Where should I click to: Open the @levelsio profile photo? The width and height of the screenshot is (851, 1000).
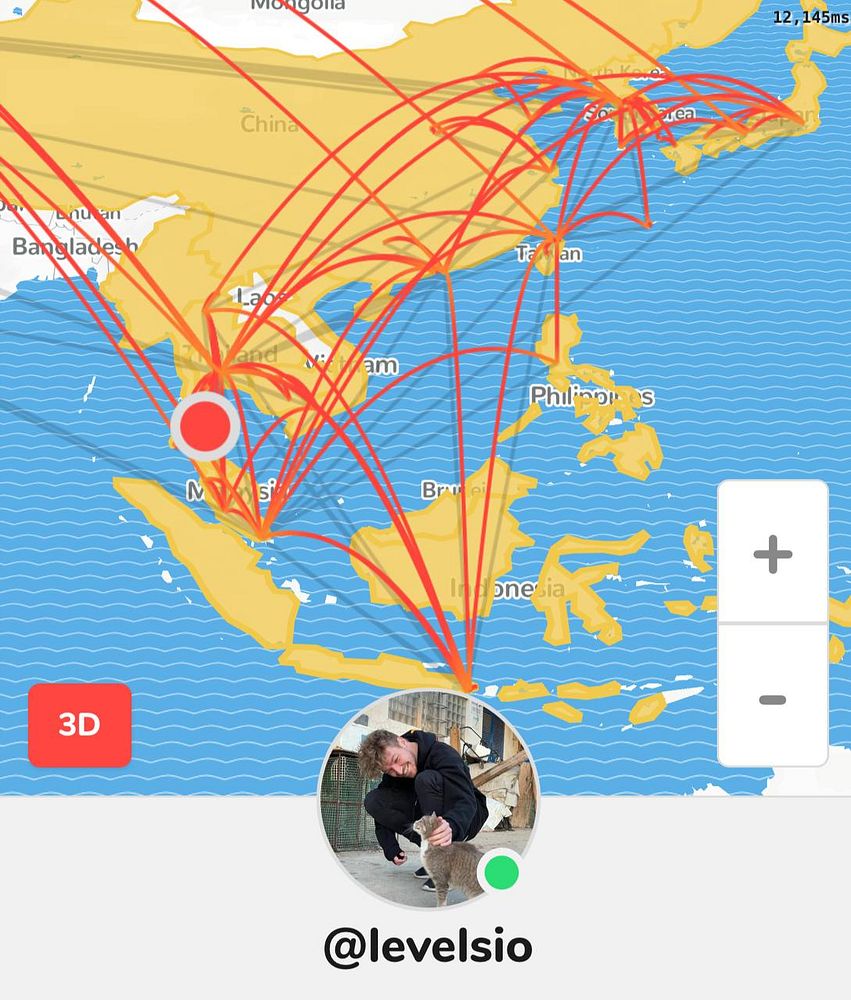tap(427, 799)
